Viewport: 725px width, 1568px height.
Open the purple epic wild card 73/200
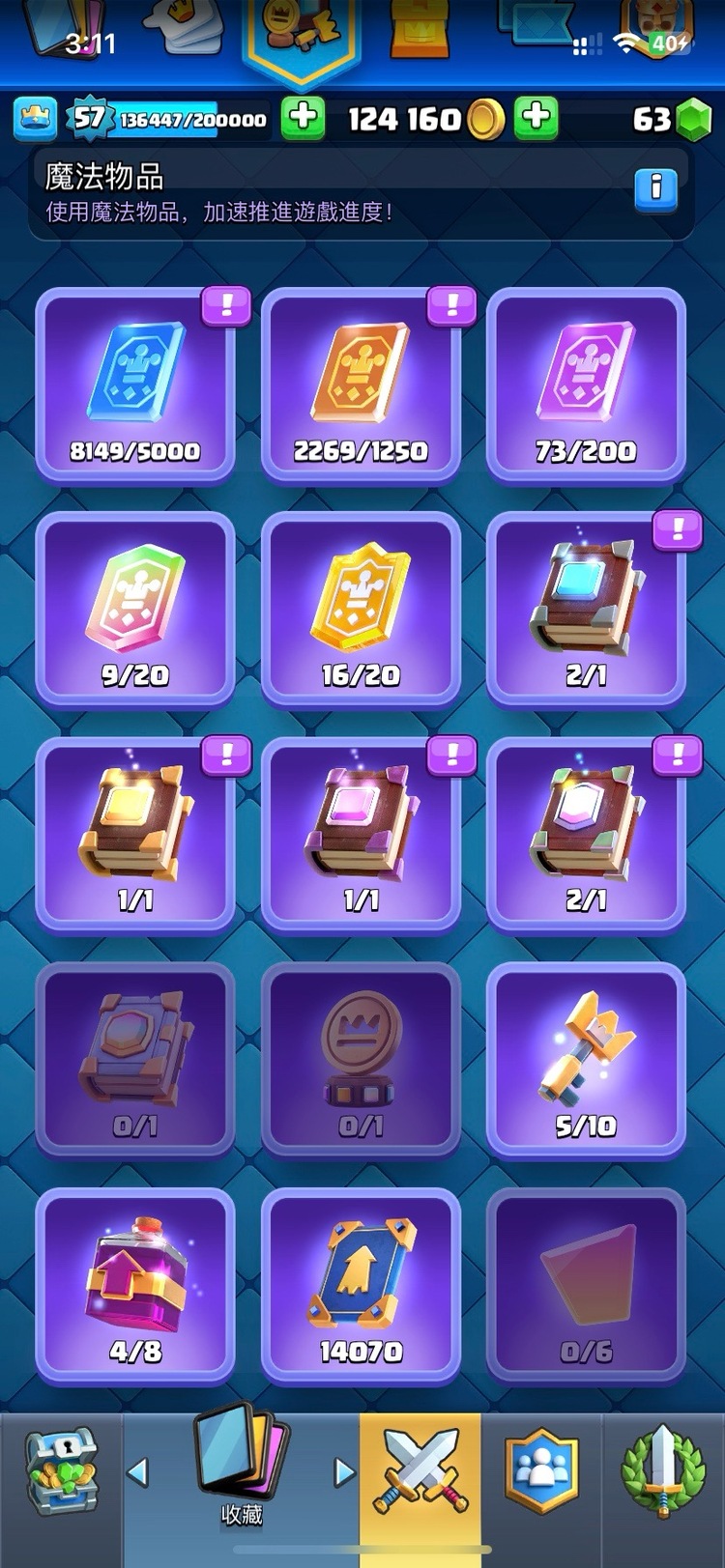click(586, 385)
